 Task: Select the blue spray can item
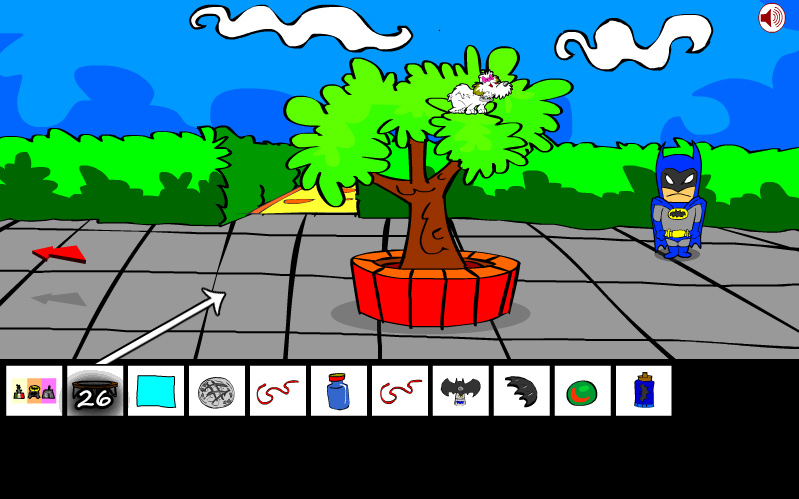tap(644, 391)
